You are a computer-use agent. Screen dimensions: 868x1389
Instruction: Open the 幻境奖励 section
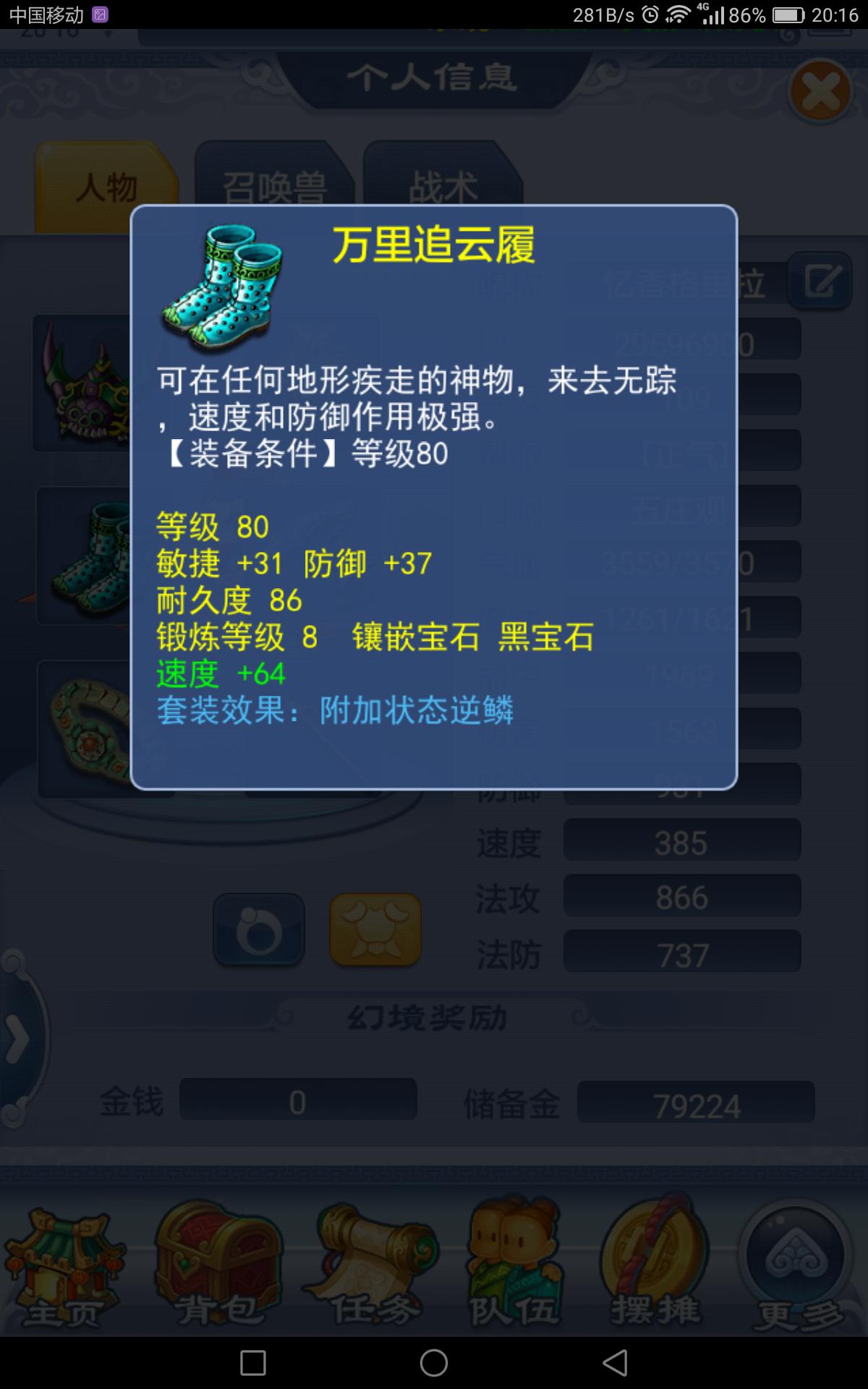(x=427, y=1019)
